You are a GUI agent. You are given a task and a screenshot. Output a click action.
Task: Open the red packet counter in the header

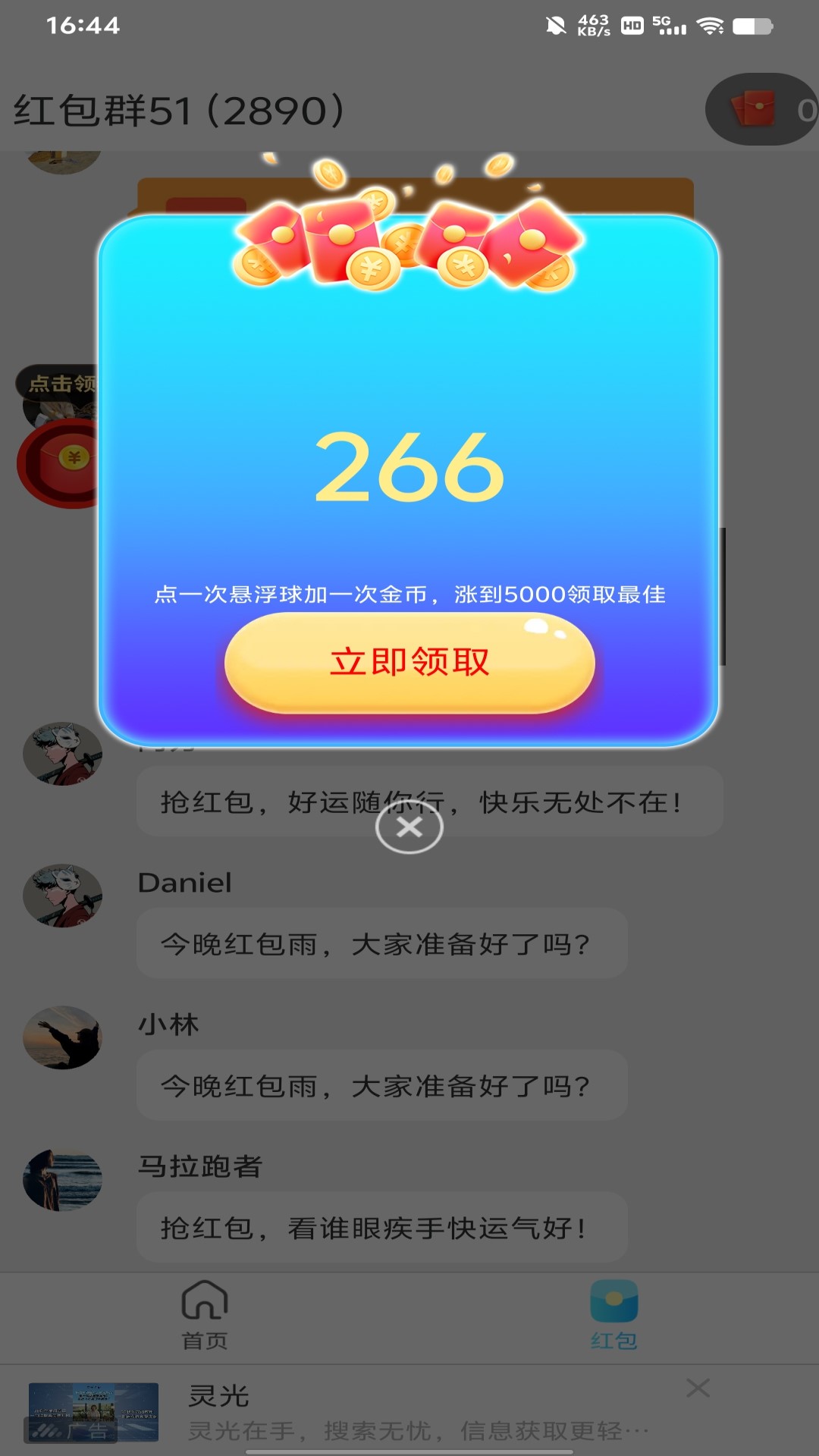[x=762, y=110]
